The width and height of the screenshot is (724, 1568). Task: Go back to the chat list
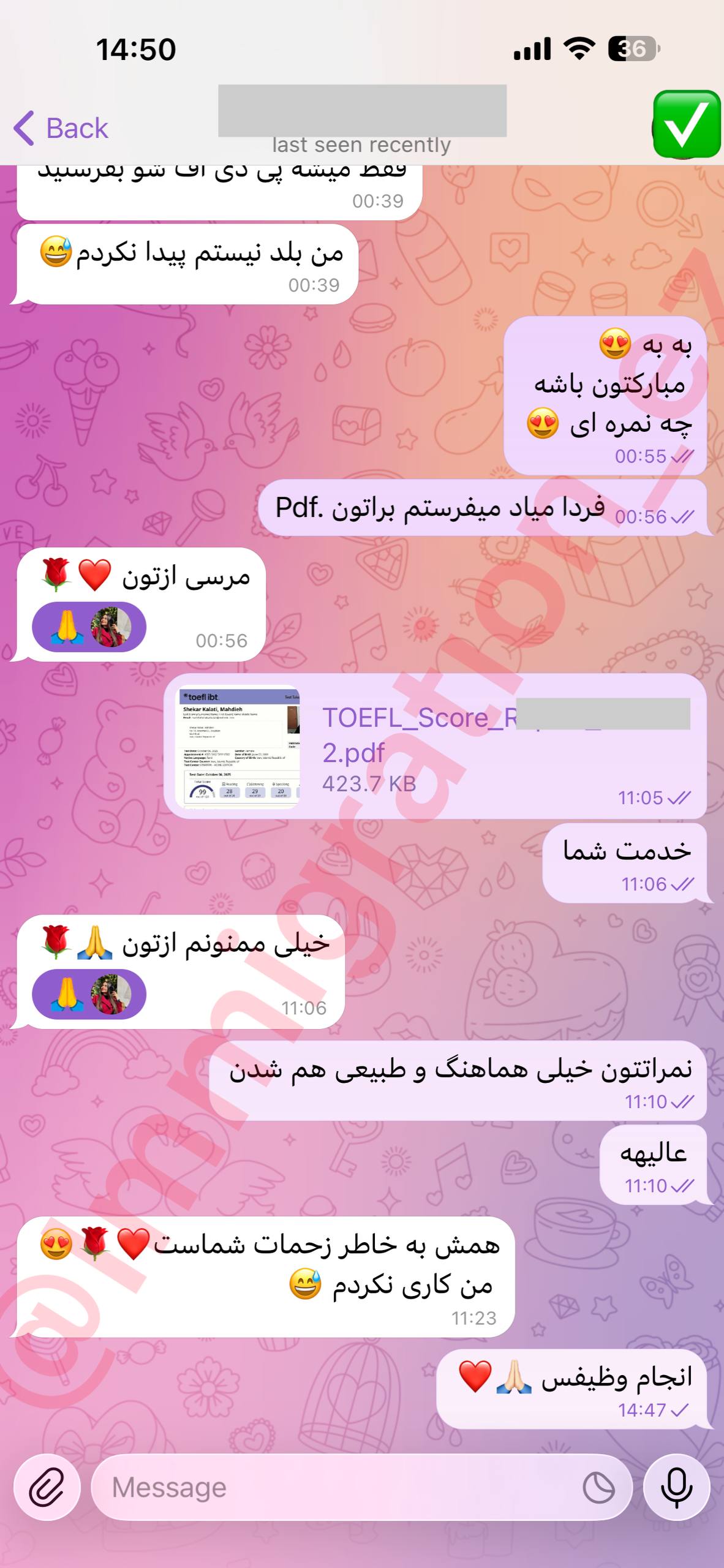click(61, 129)
